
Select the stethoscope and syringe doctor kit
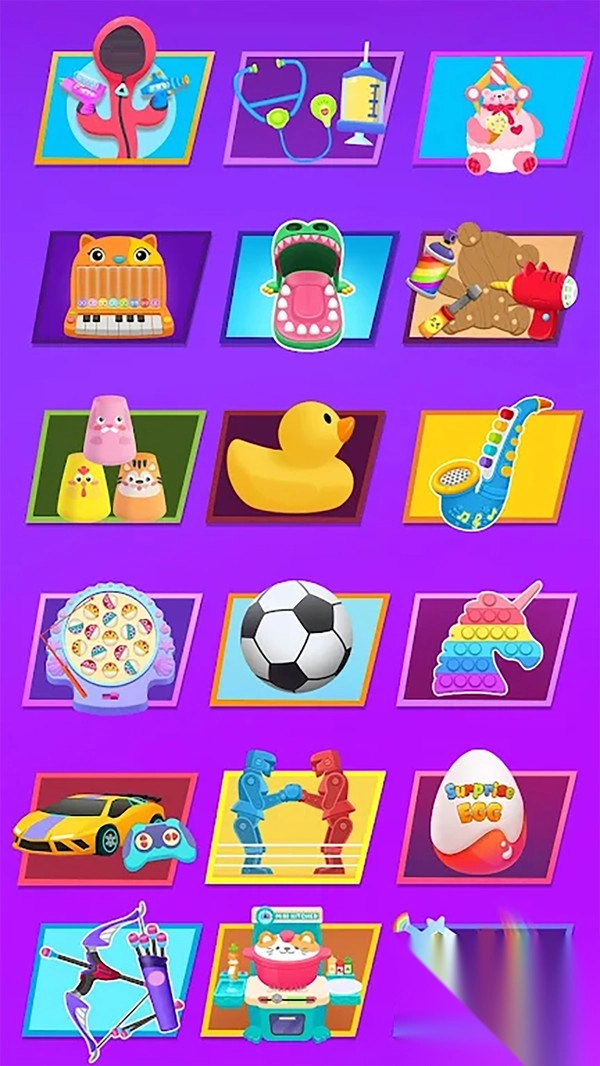point(311,107)
